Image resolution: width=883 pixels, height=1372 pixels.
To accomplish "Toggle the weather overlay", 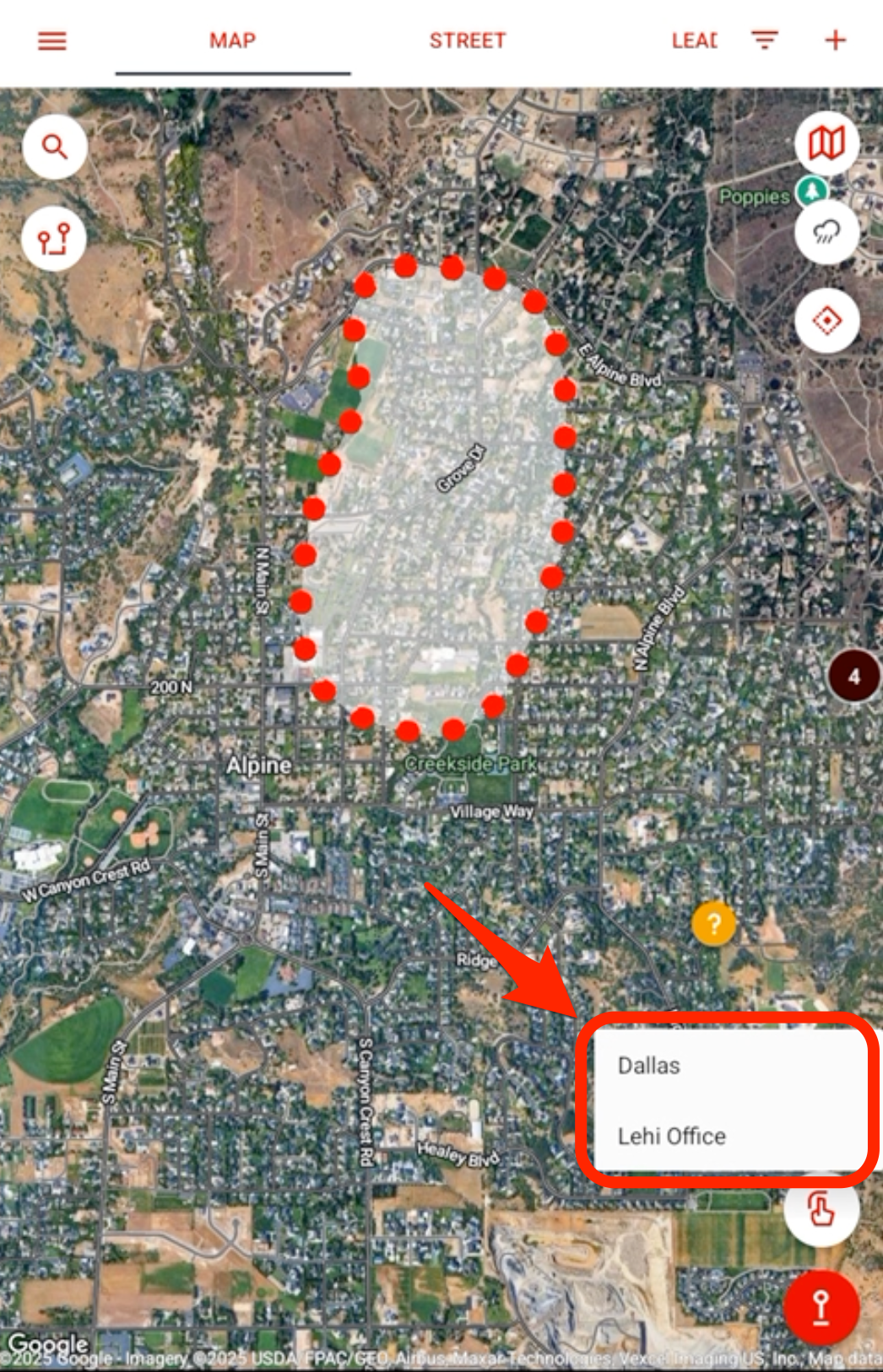I will click(x=826, y=232).
